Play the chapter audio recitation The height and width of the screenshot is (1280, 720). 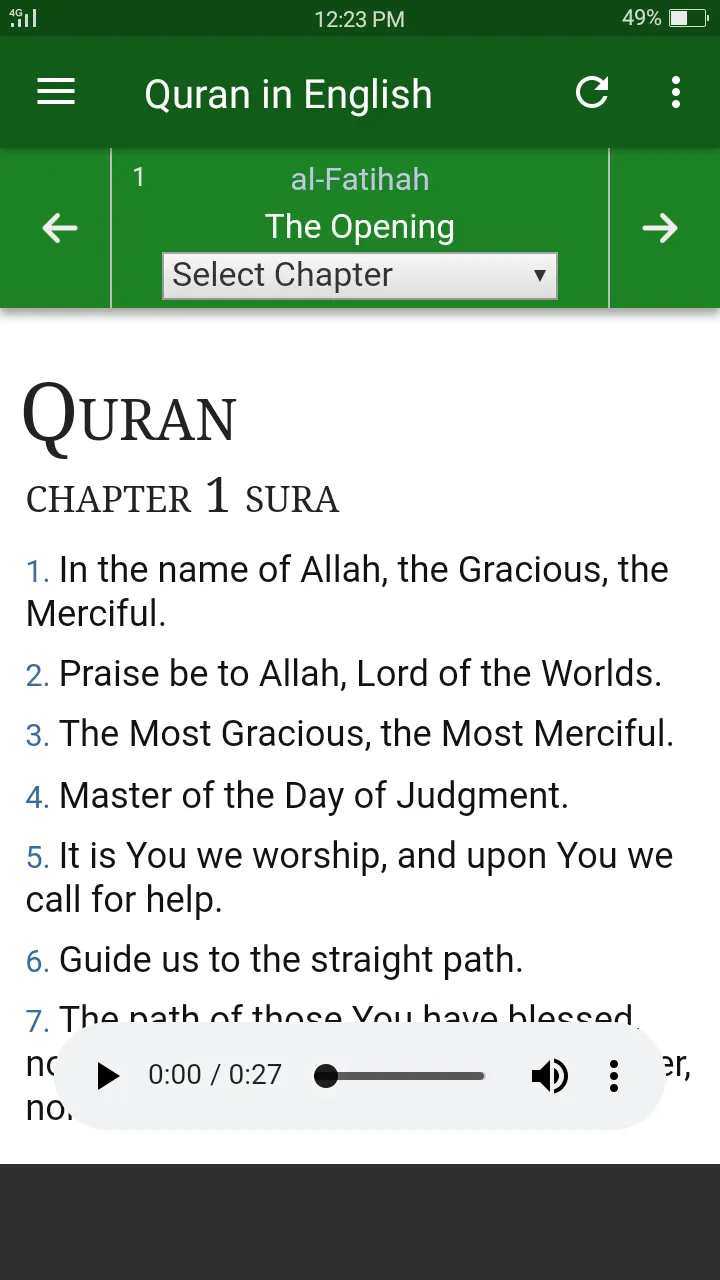[107, 1076]
